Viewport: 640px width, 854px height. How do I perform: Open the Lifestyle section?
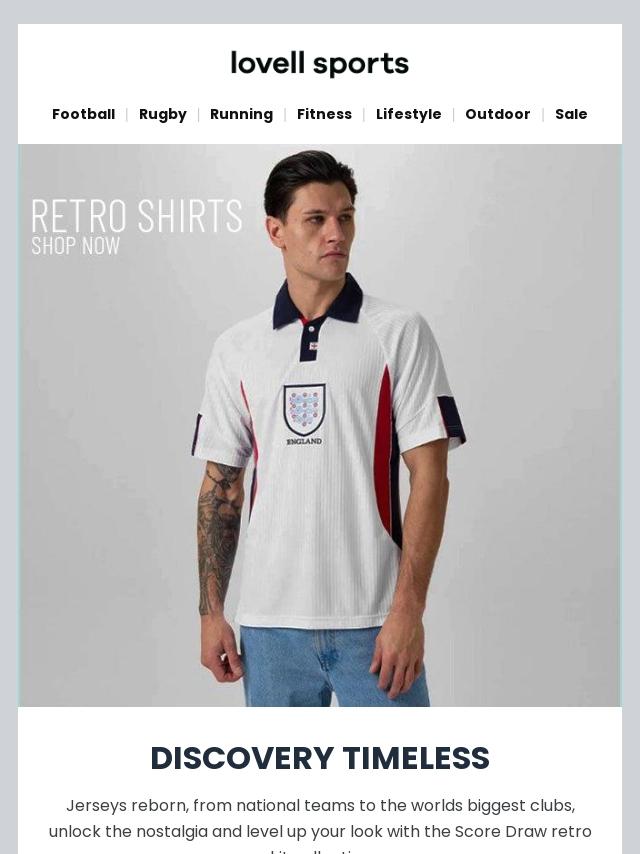click(408, 114)
